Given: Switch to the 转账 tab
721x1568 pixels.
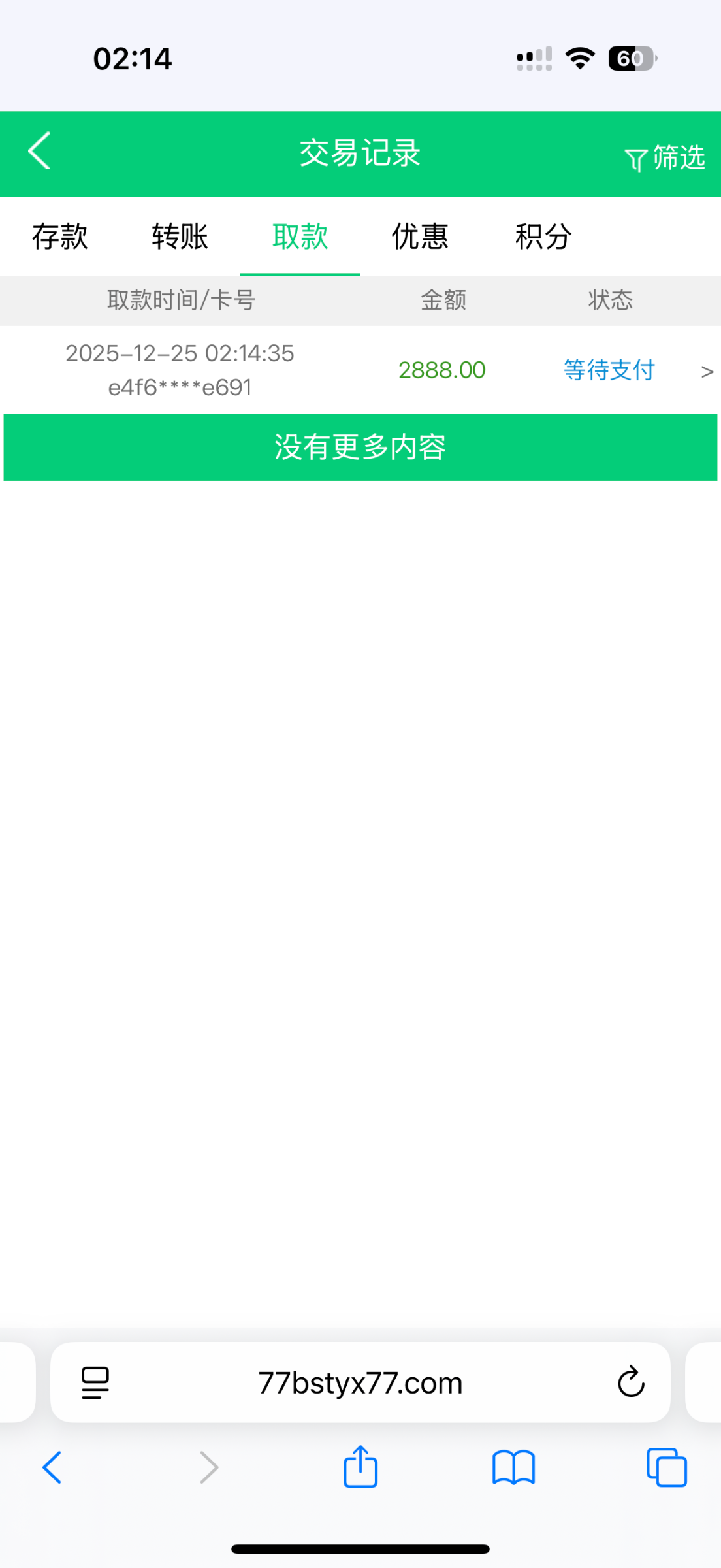Looking at the screenshot, I should [x=180, y=237].
